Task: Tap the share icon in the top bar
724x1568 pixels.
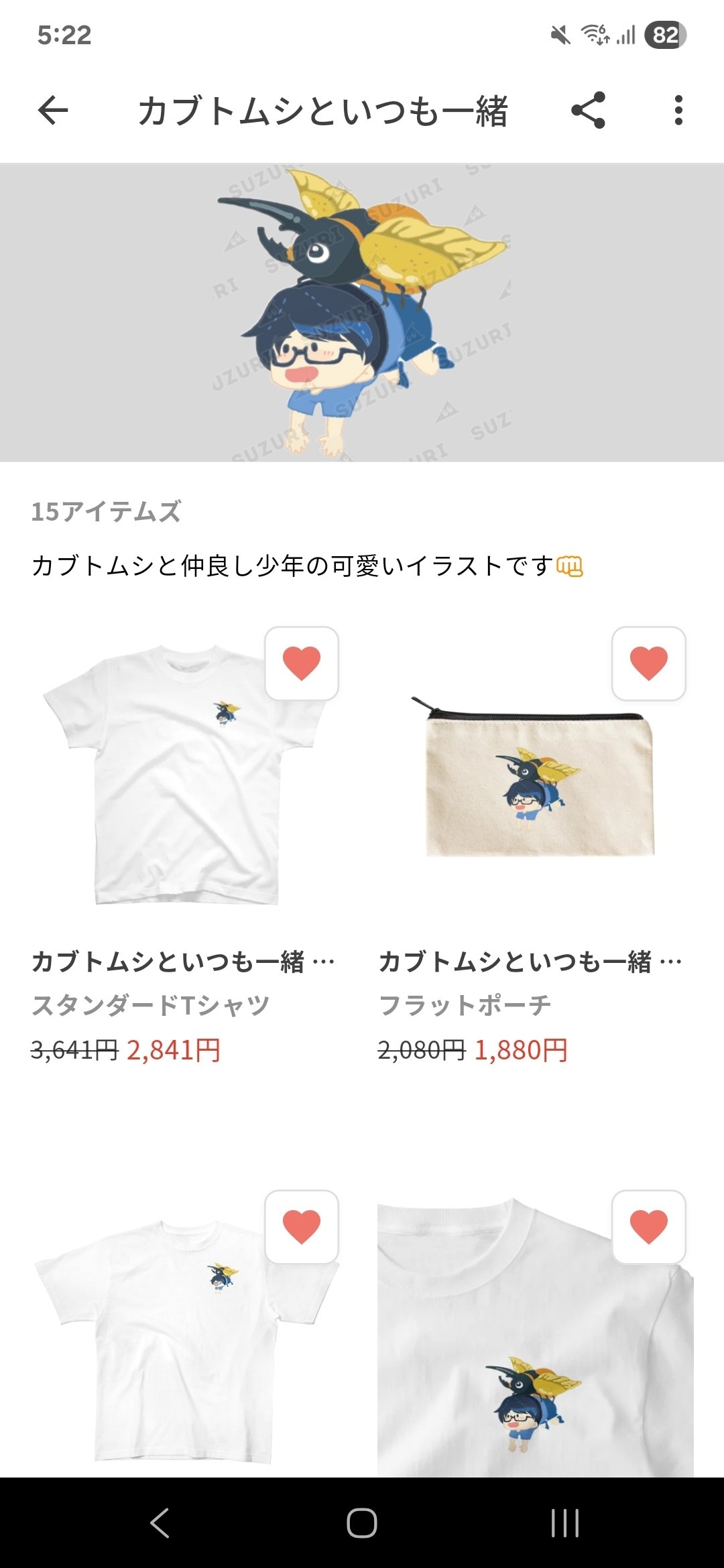Action: 590,111
